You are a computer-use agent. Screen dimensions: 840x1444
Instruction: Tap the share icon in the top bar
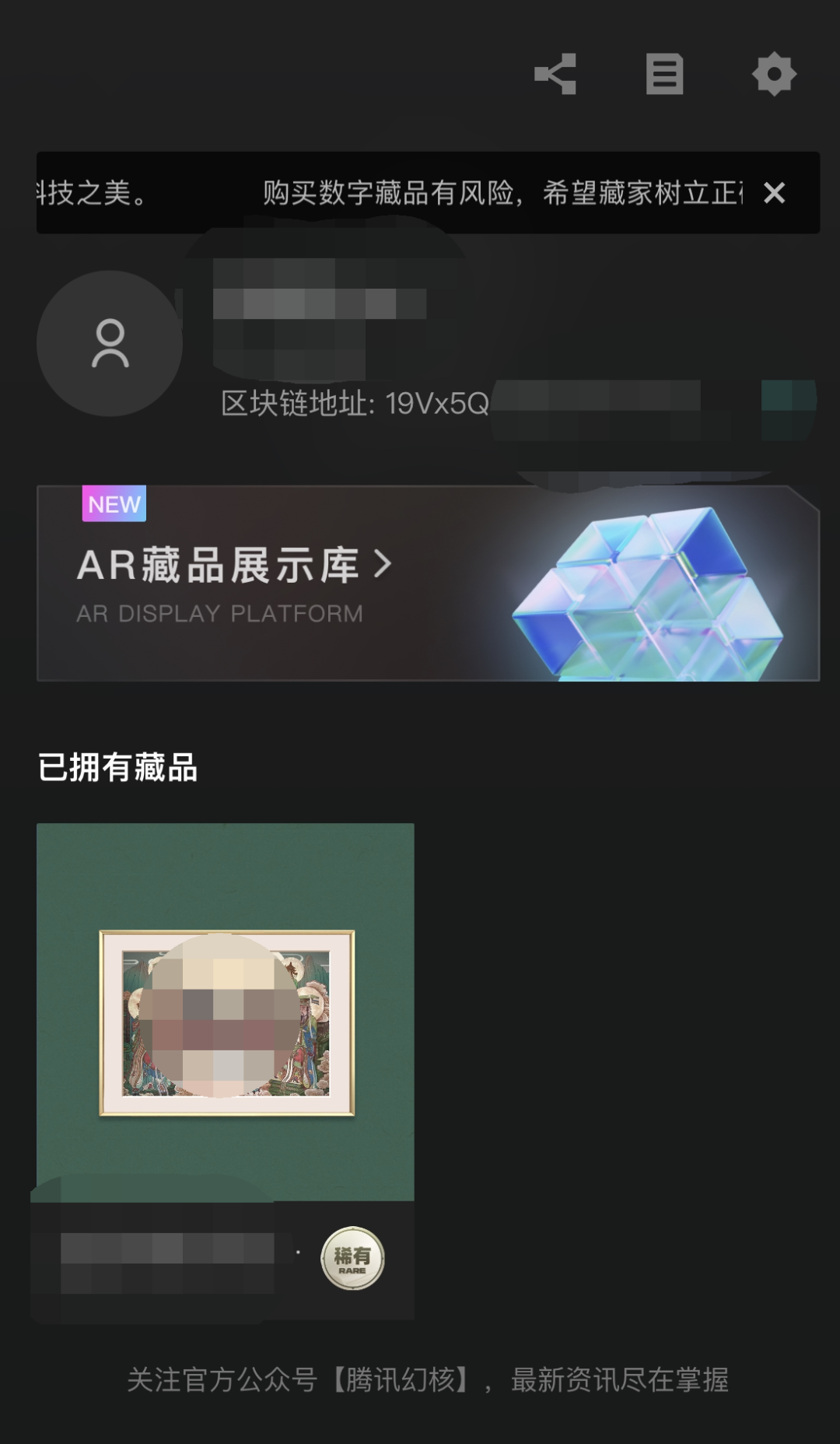point(555,75)
